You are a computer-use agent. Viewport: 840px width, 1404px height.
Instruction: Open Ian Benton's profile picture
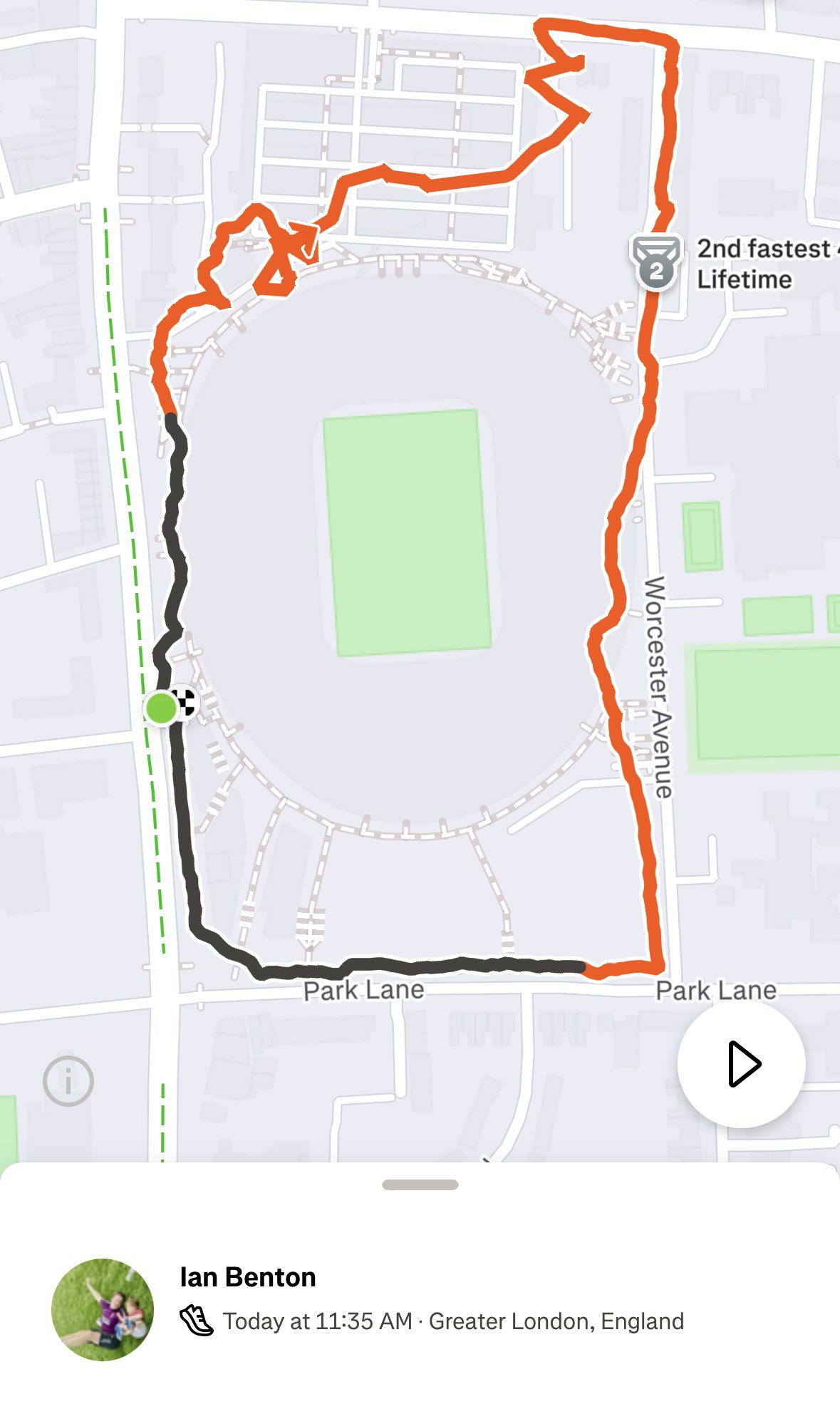point(103,1309)
